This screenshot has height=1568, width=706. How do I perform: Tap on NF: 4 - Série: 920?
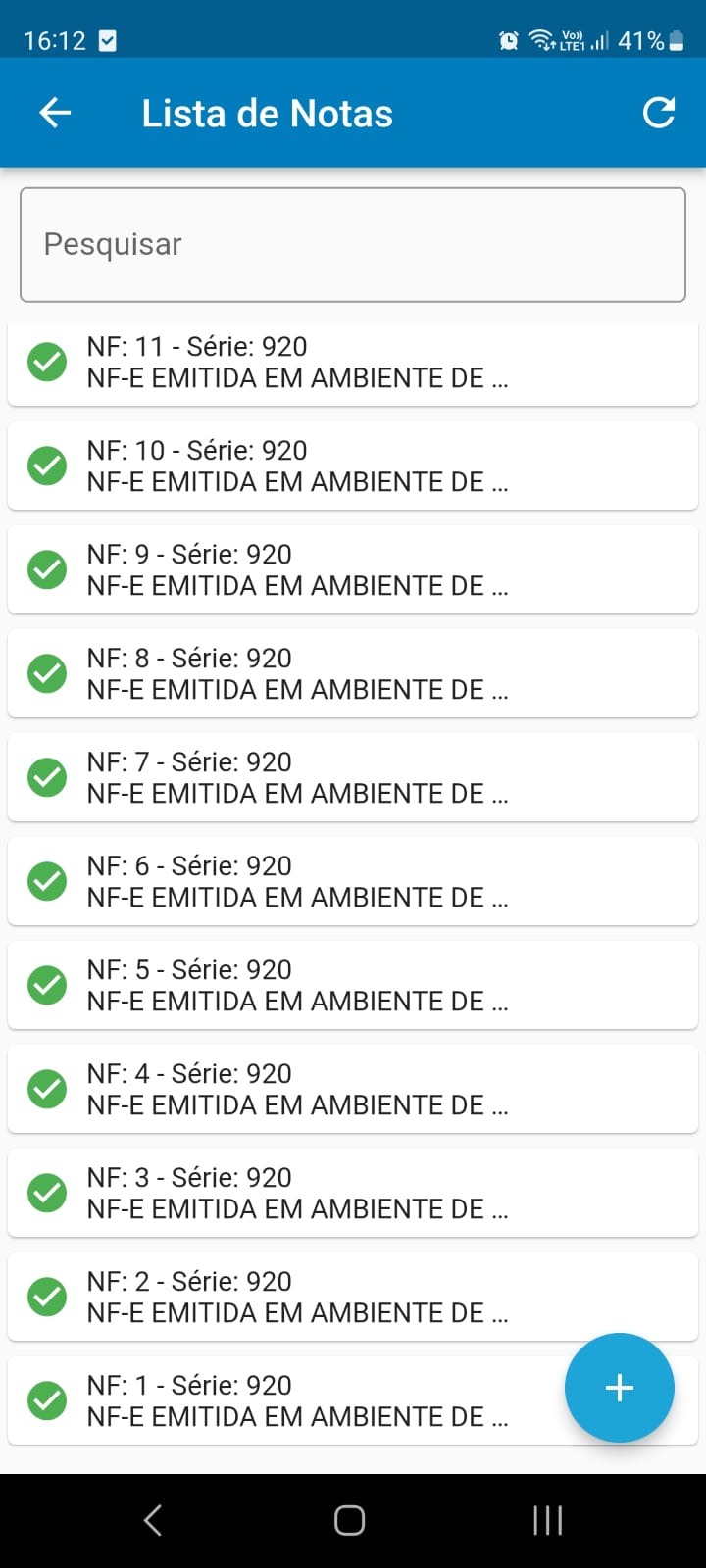click(x=353, y=1089)
